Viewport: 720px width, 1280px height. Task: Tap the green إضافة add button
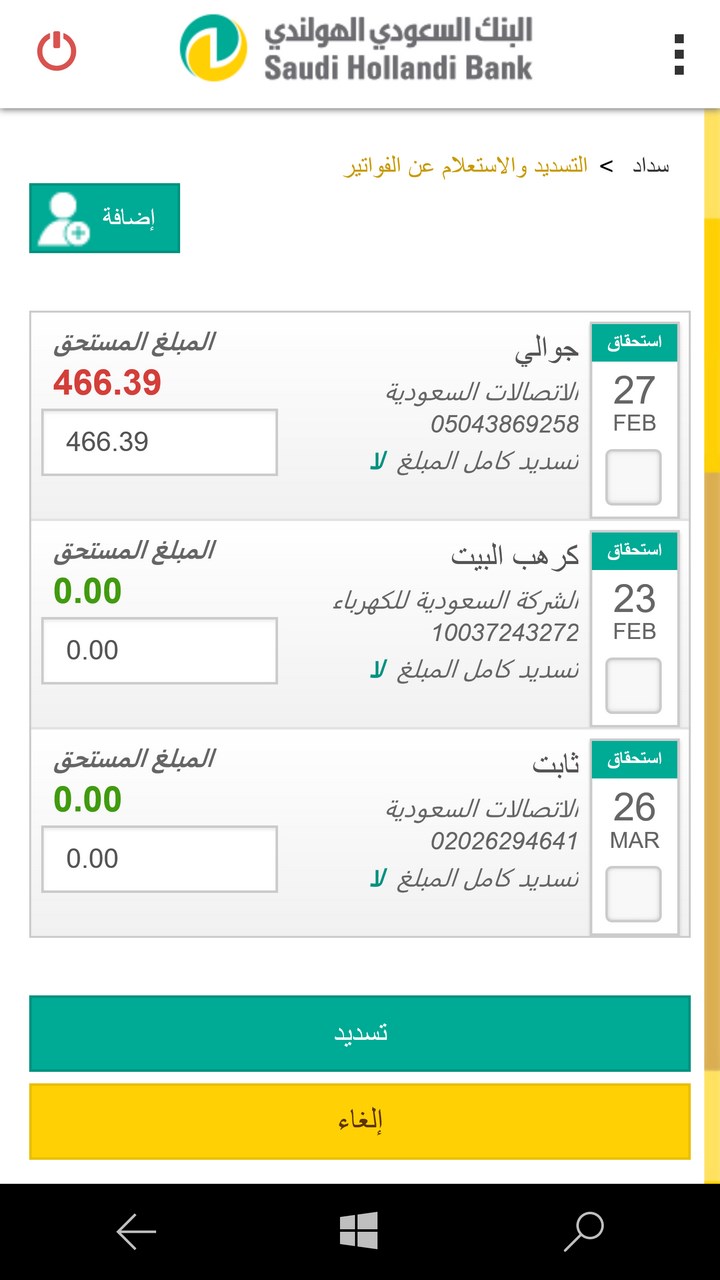point(105,218)
